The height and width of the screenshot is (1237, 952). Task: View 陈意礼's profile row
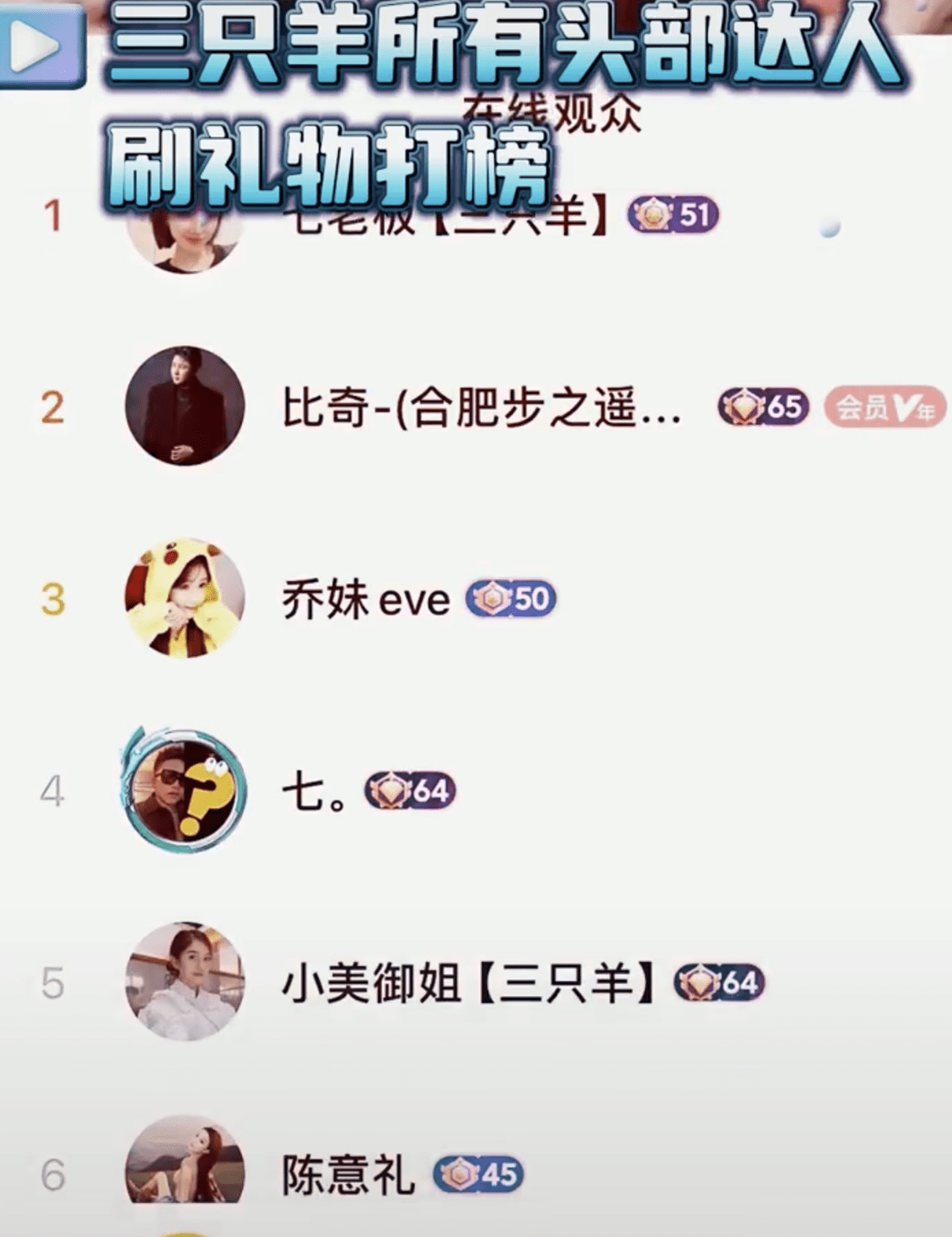348,1175
